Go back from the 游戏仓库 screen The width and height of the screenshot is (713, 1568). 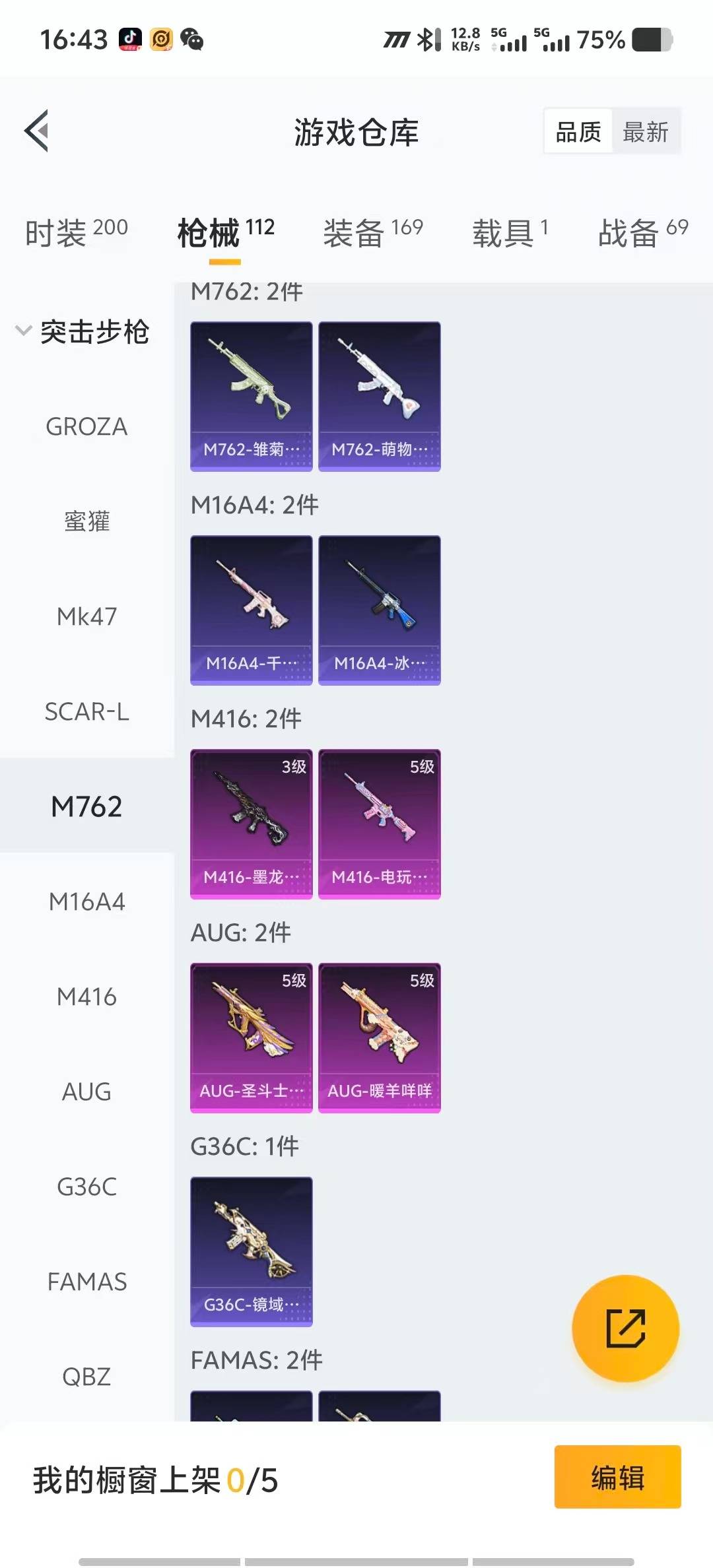pyautogui.click(x=37, y=131)
